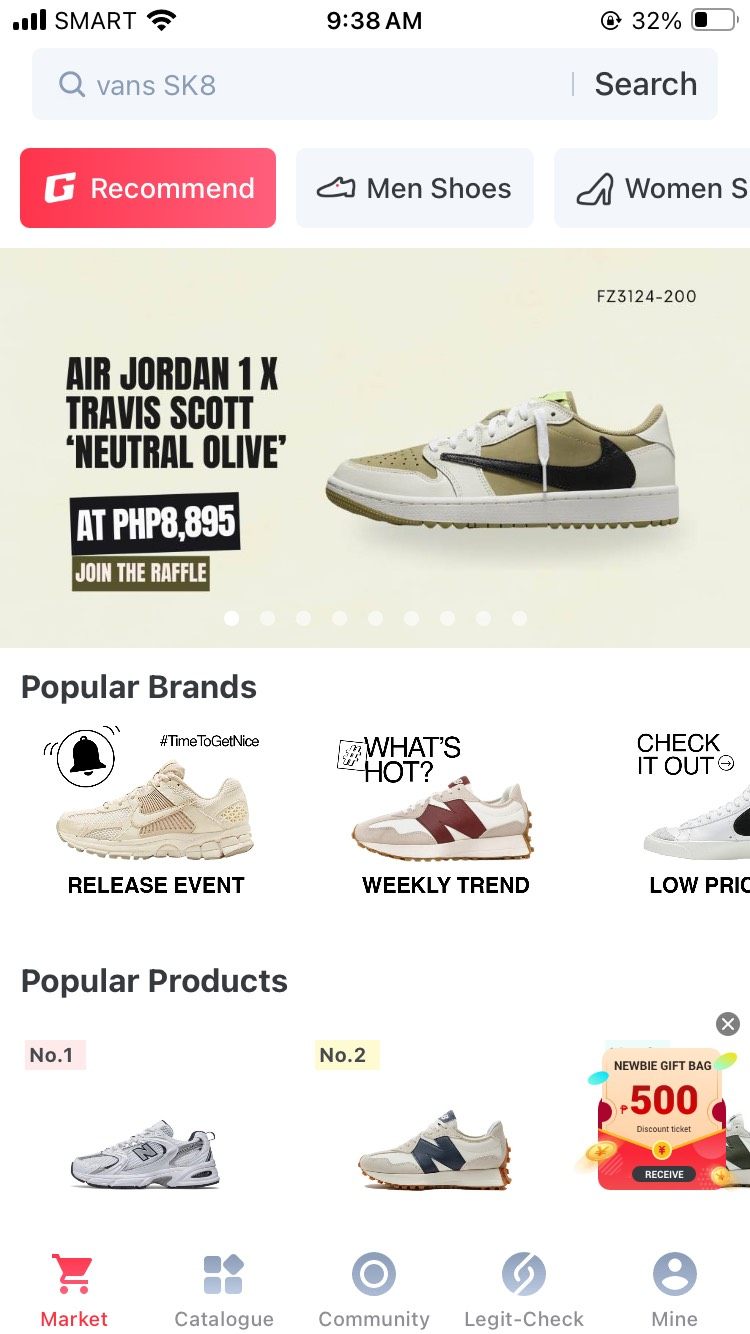View the No.1 popular product
Viewport: 750px width, 1334px height.
pos(145,1150)
